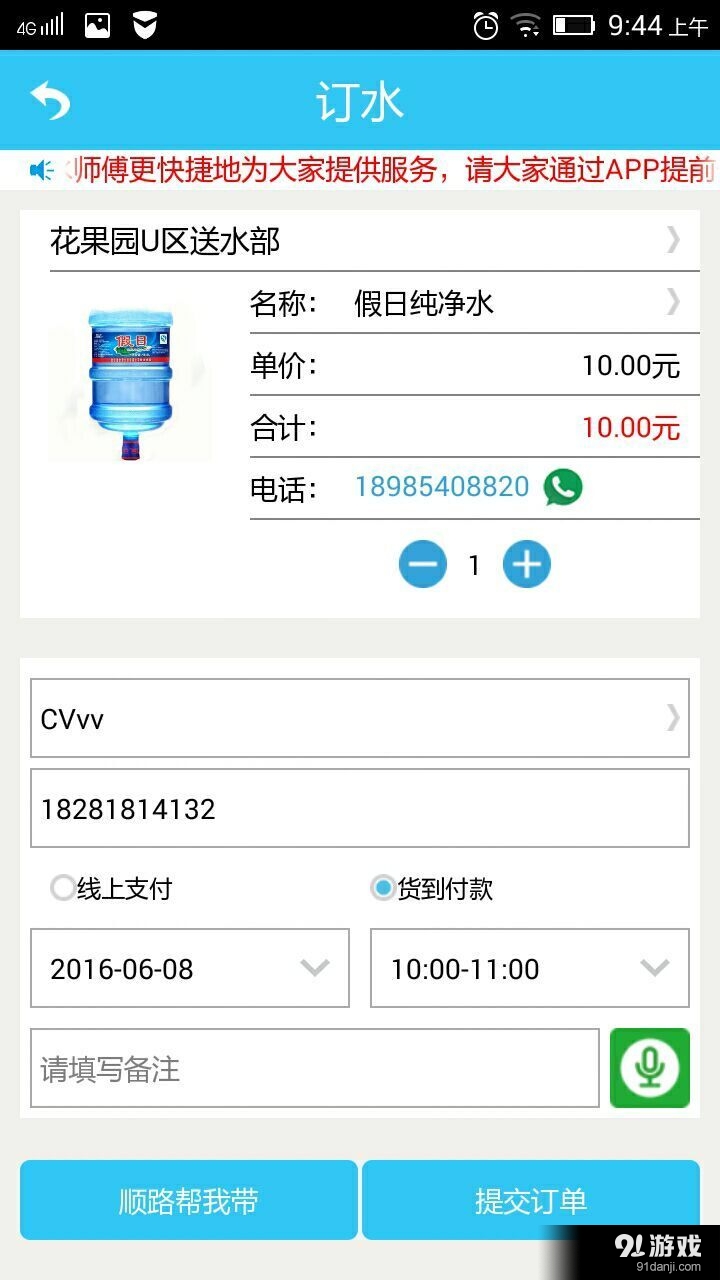The image size is (720, 1280).
Task: Tap the green call icon next to 18985408820
Action: [x=561, y=487]
